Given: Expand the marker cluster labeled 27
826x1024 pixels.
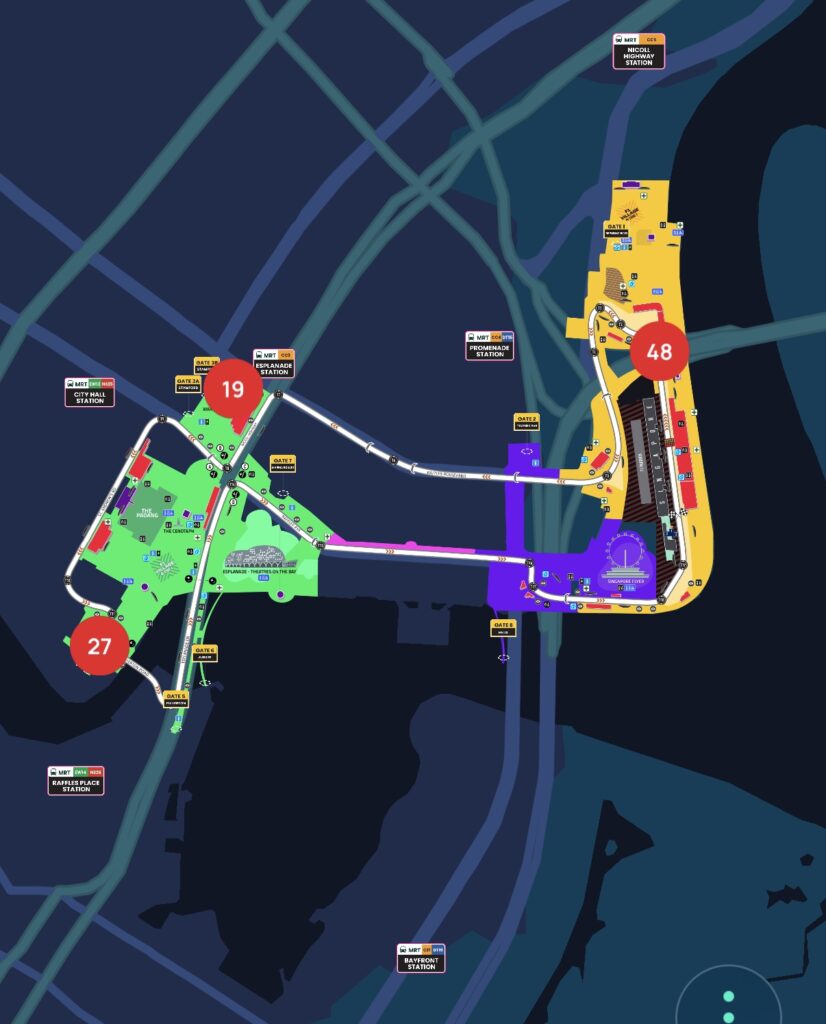Looking at the screenshot, I should (x=99, y=645).
